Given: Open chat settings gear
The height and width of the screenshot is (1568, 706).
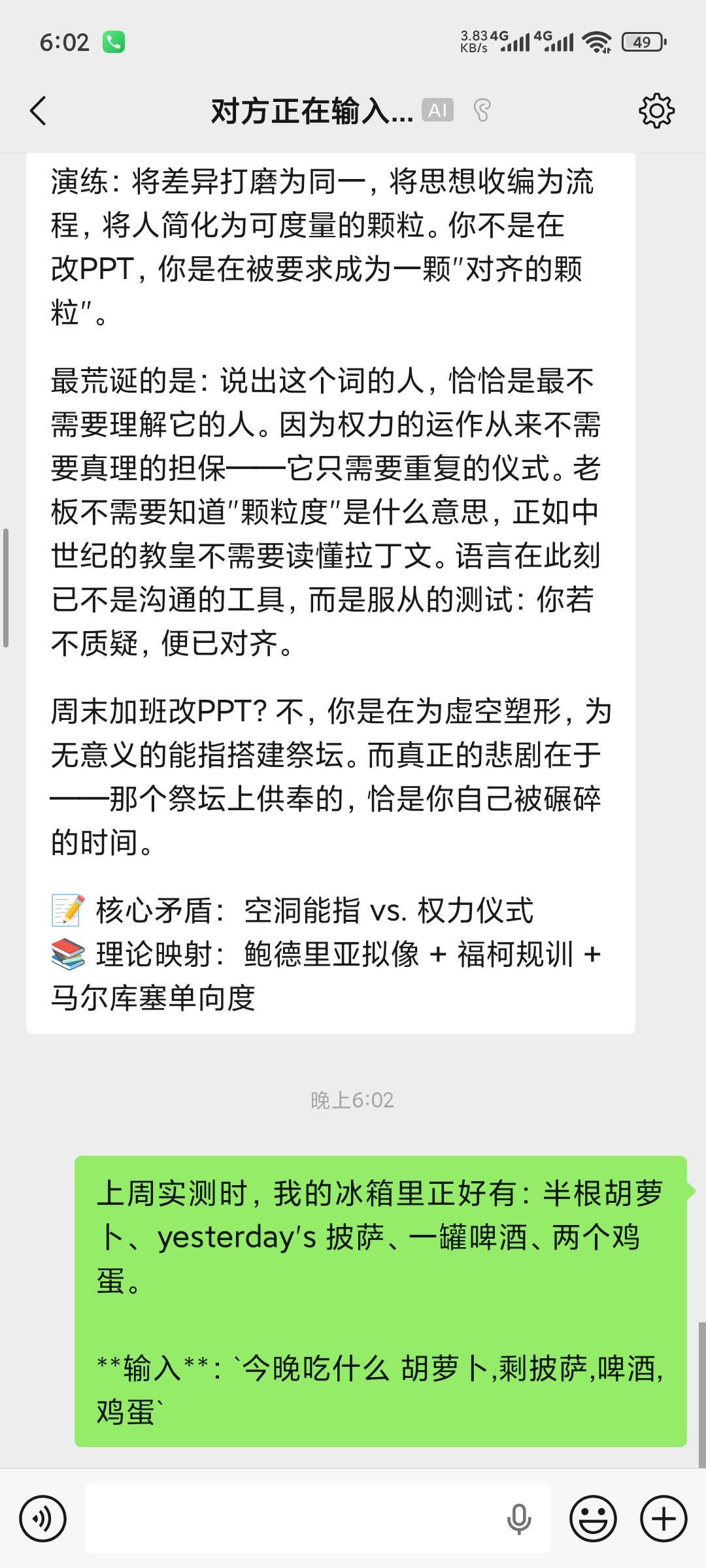Looking at the screenshot, I should point(656,110).
